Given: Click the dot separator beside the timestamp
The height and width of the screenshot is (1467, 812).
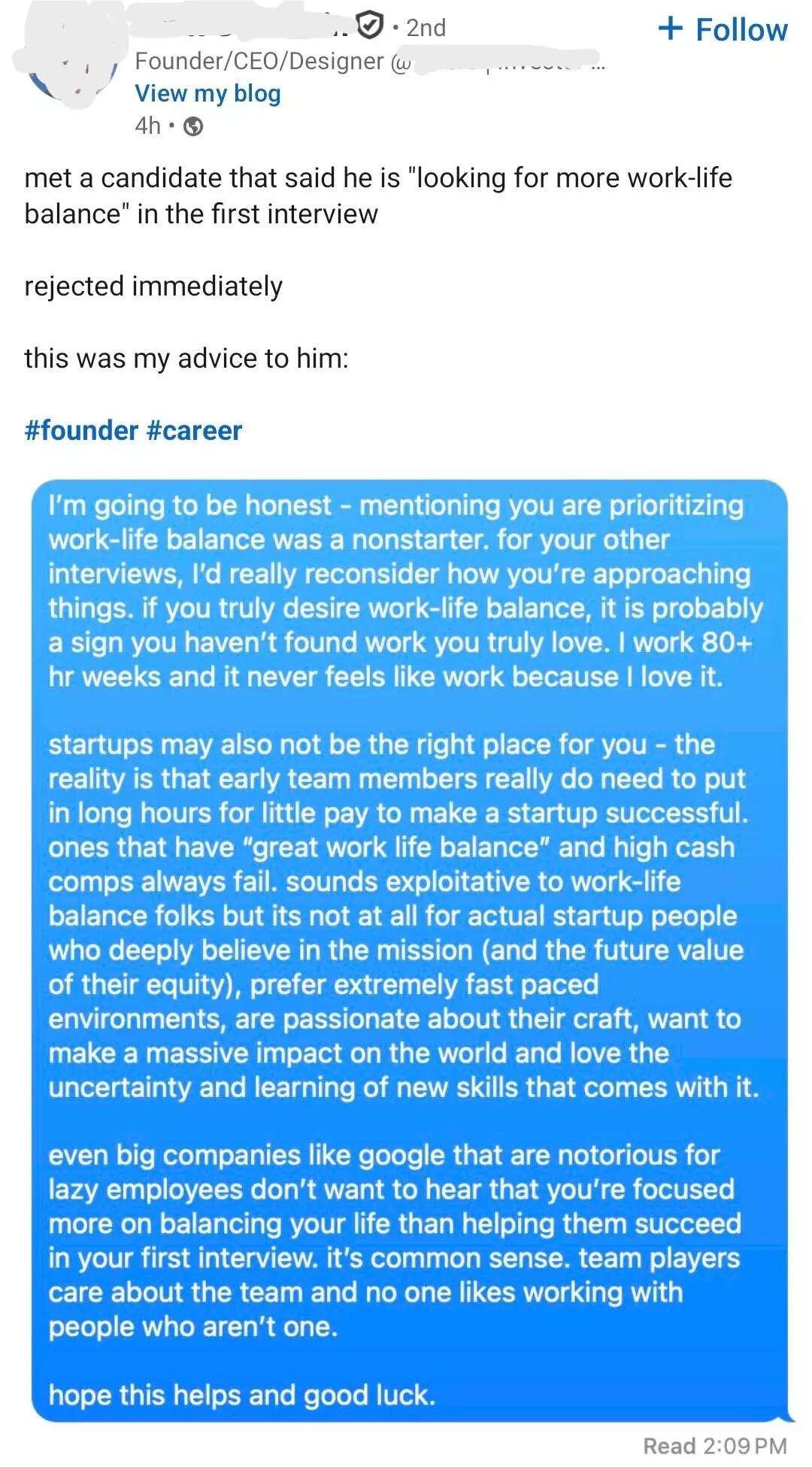Looking at the screenshot, I should pos(170,126).
